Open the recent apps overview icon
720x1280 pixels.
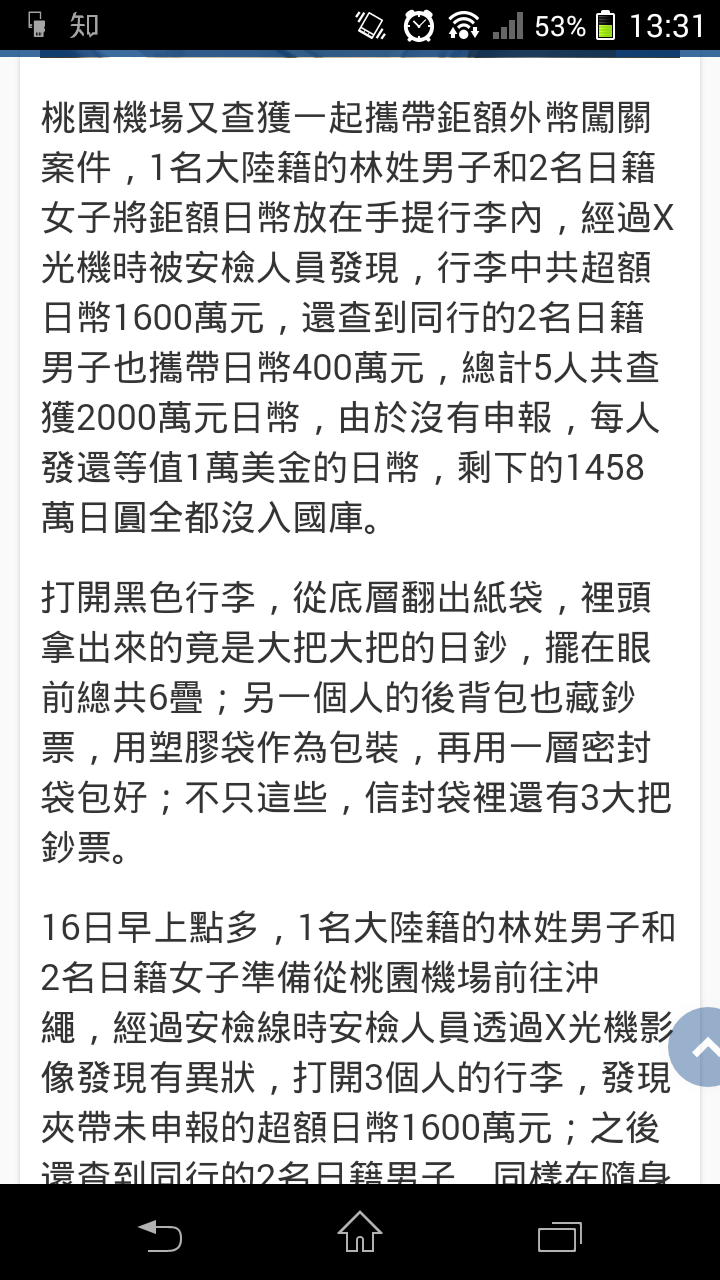pyautogui.click(x=558, y=1238)
